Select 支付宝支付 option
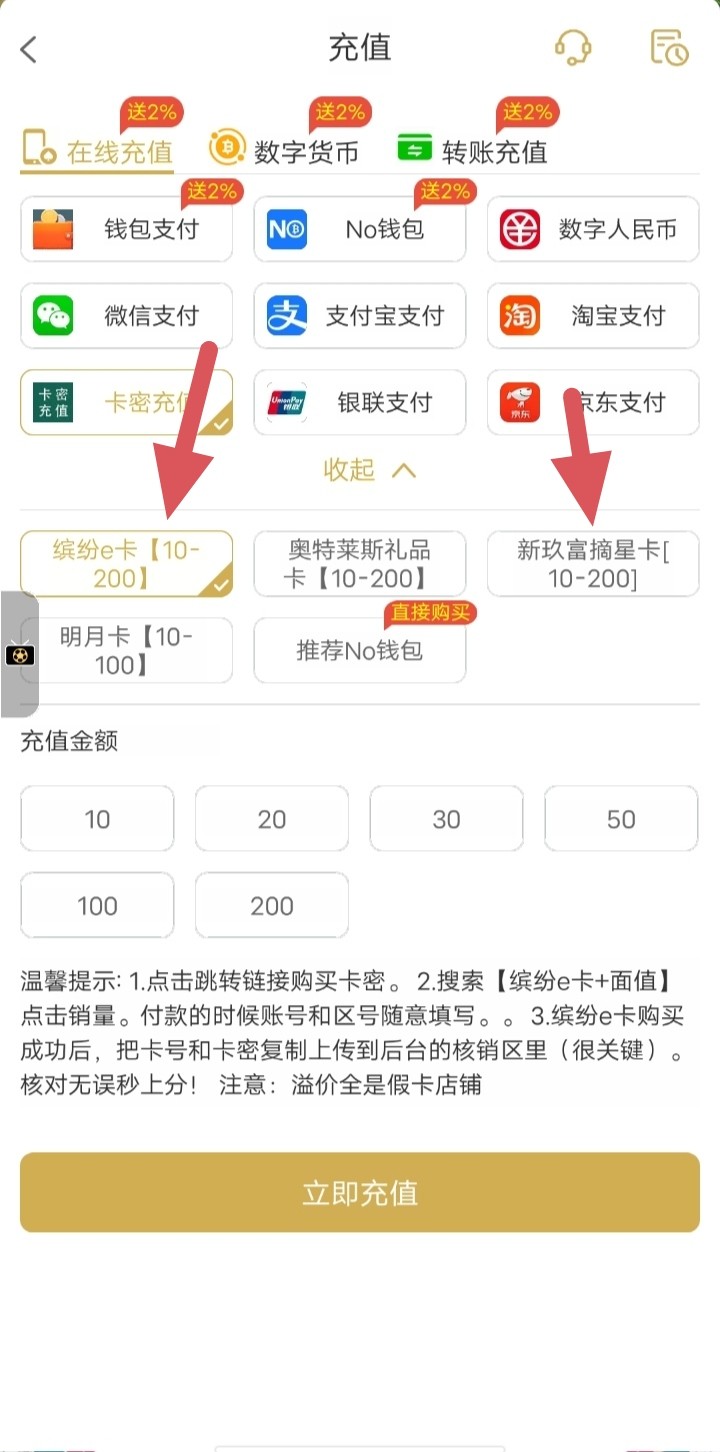The height and width of the screenshot is (1452, 720). tap(360, 316)
